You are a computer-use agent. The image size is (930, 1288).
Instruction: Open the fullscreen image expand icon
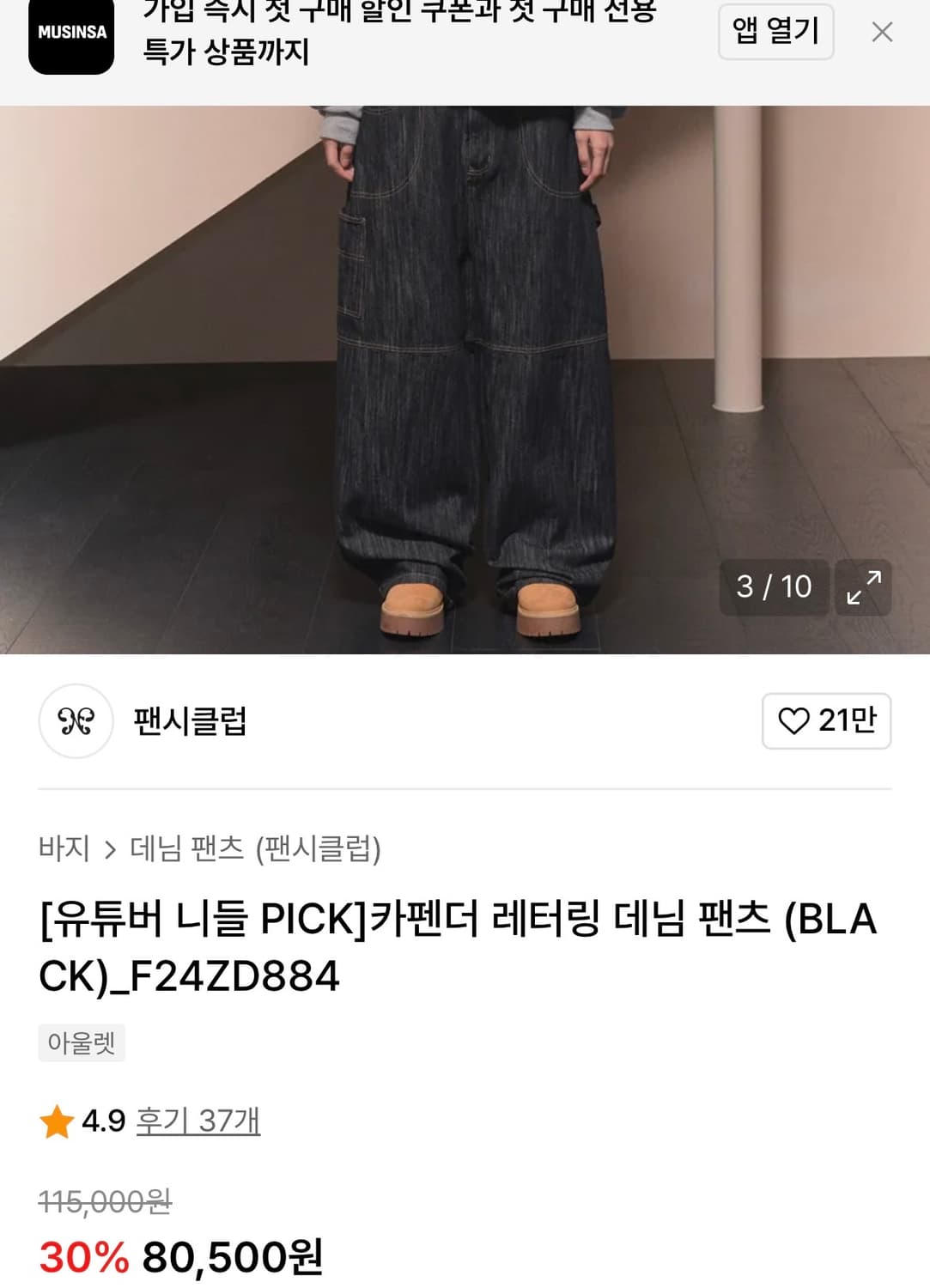tap(862, 588)
